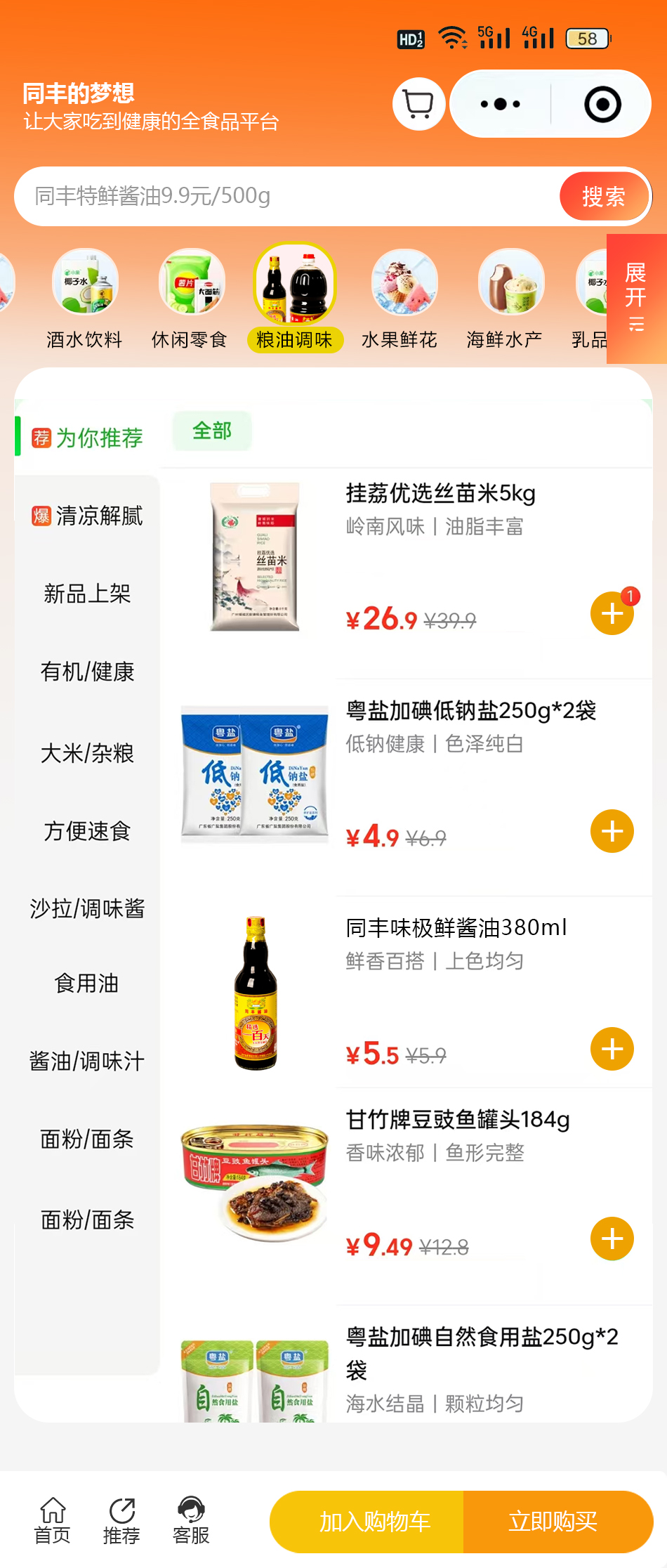Close the mini program with the circle button

pos(602,105)
